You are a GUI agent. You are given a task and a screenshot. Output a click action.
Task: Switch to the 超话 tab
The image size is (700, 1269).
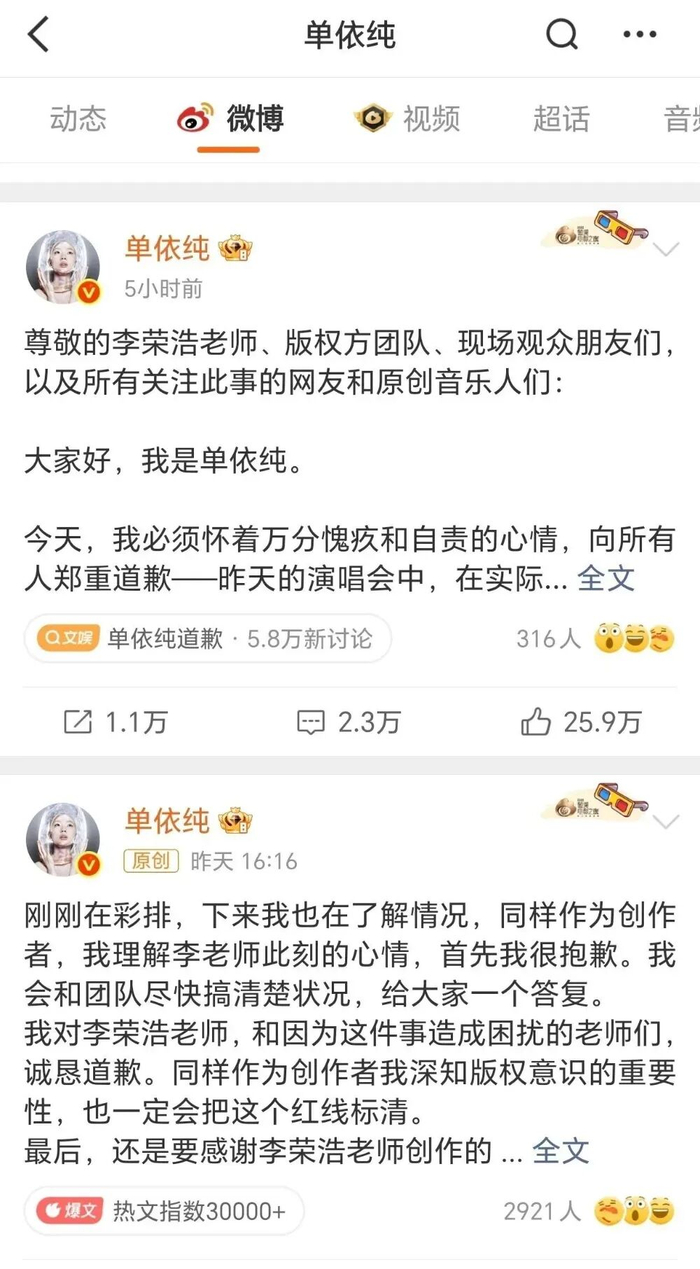561,119
